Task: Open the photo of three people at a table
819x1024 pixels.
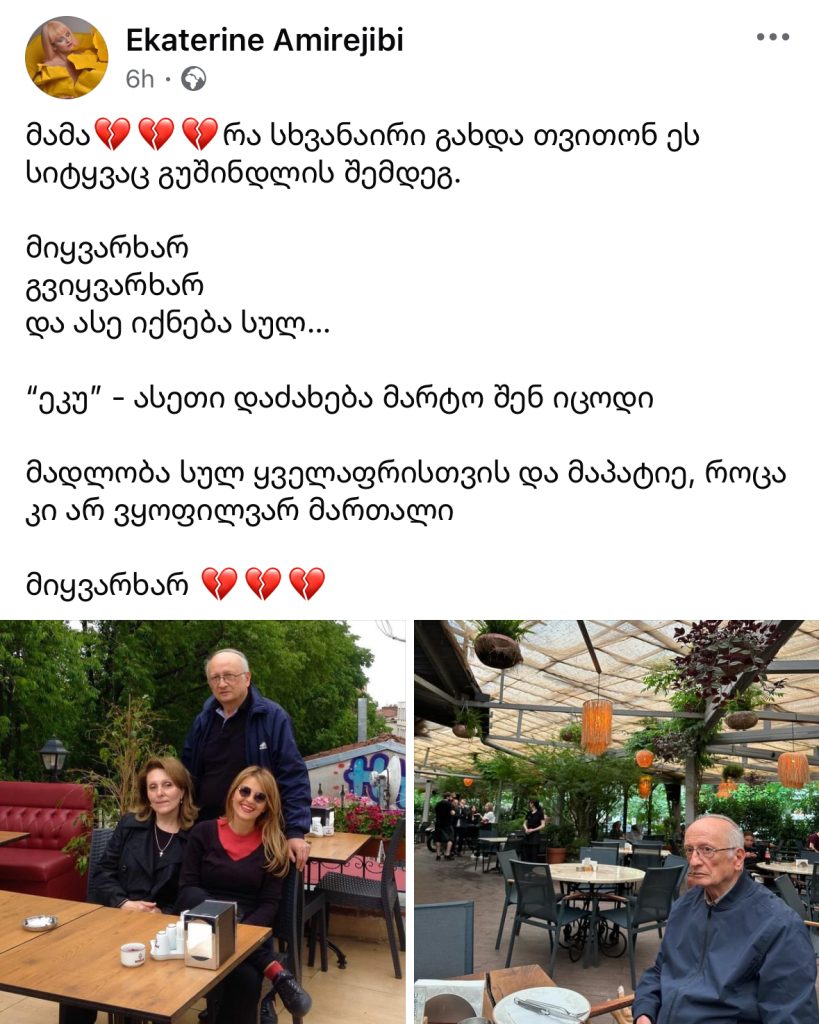Action: 203,821
